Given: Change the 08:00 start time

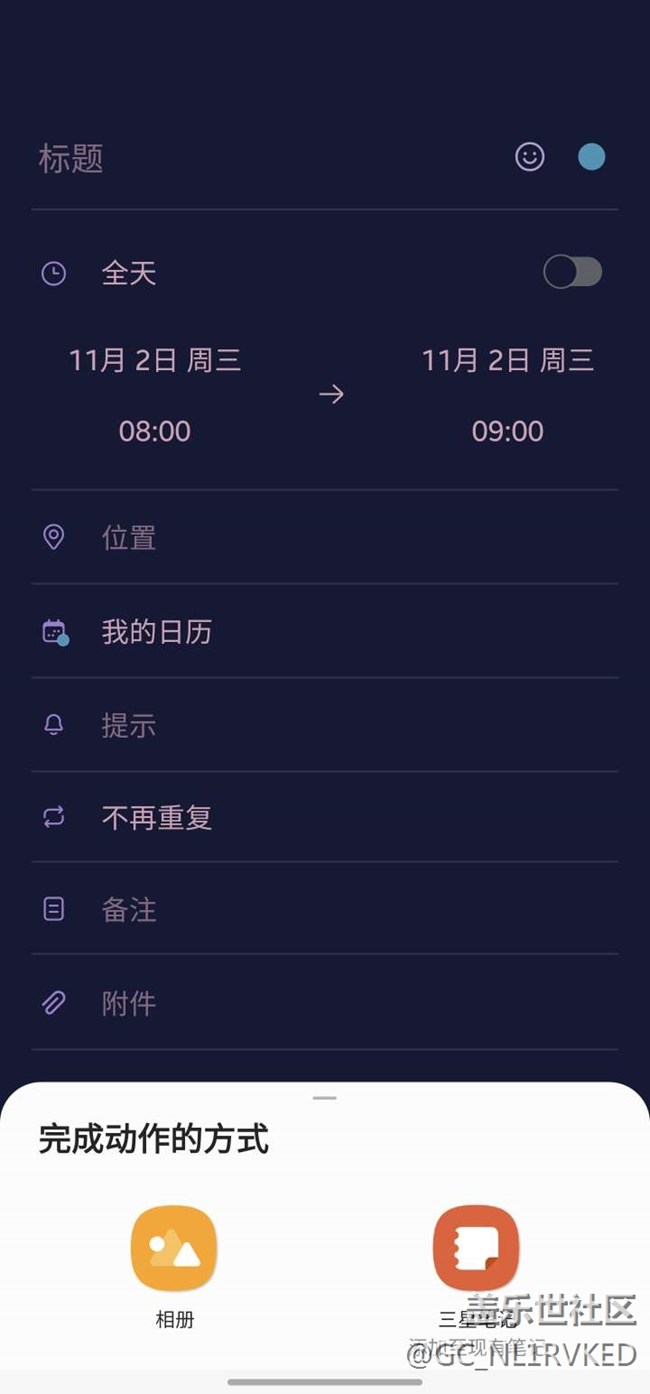Looking at the screenshot, I should (155, 431).
